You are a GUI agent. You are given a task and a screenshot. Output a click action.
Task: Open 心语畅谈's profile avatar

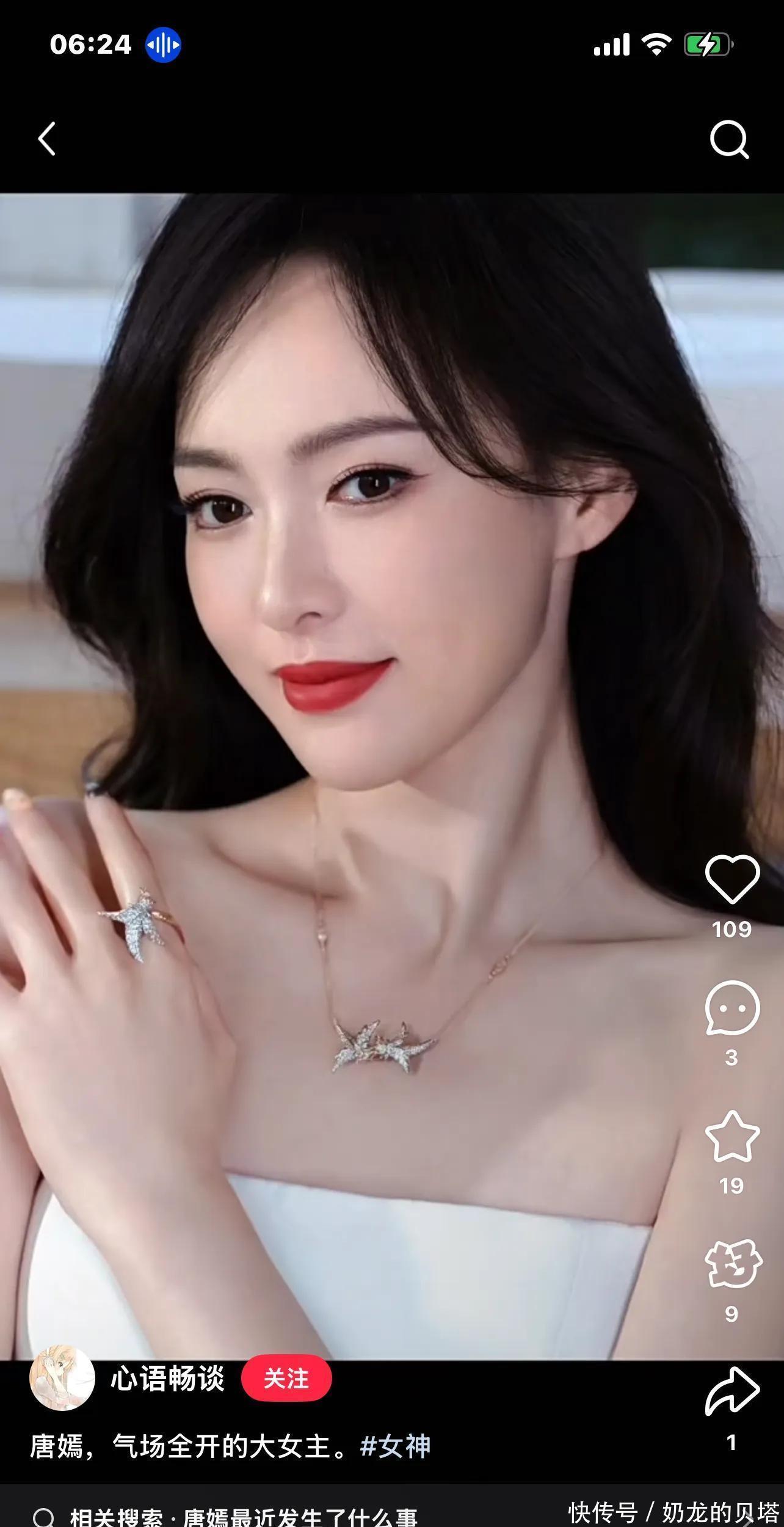tap(62, 1378)
